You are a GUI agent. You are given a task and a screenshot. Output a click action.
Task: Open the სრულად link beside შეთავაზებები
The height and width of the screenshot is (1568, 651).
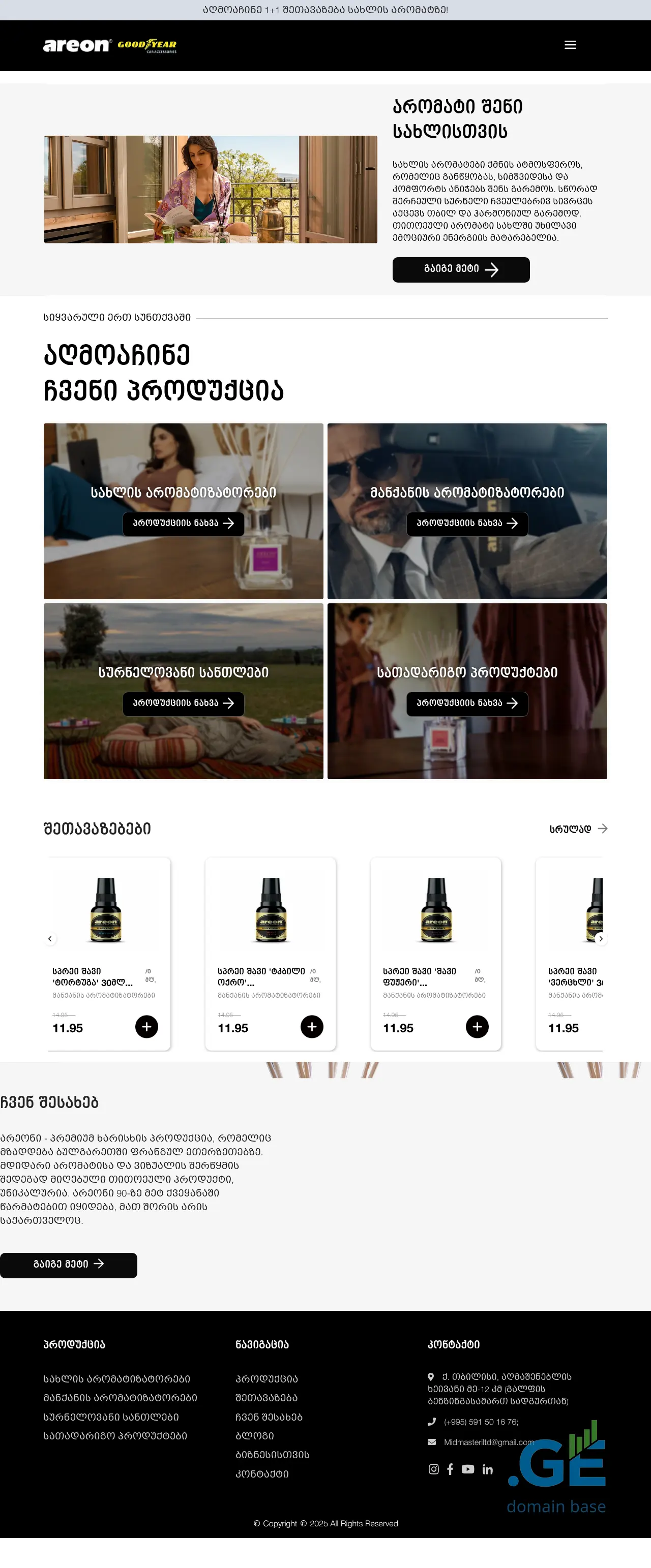[x=578, y=828]
